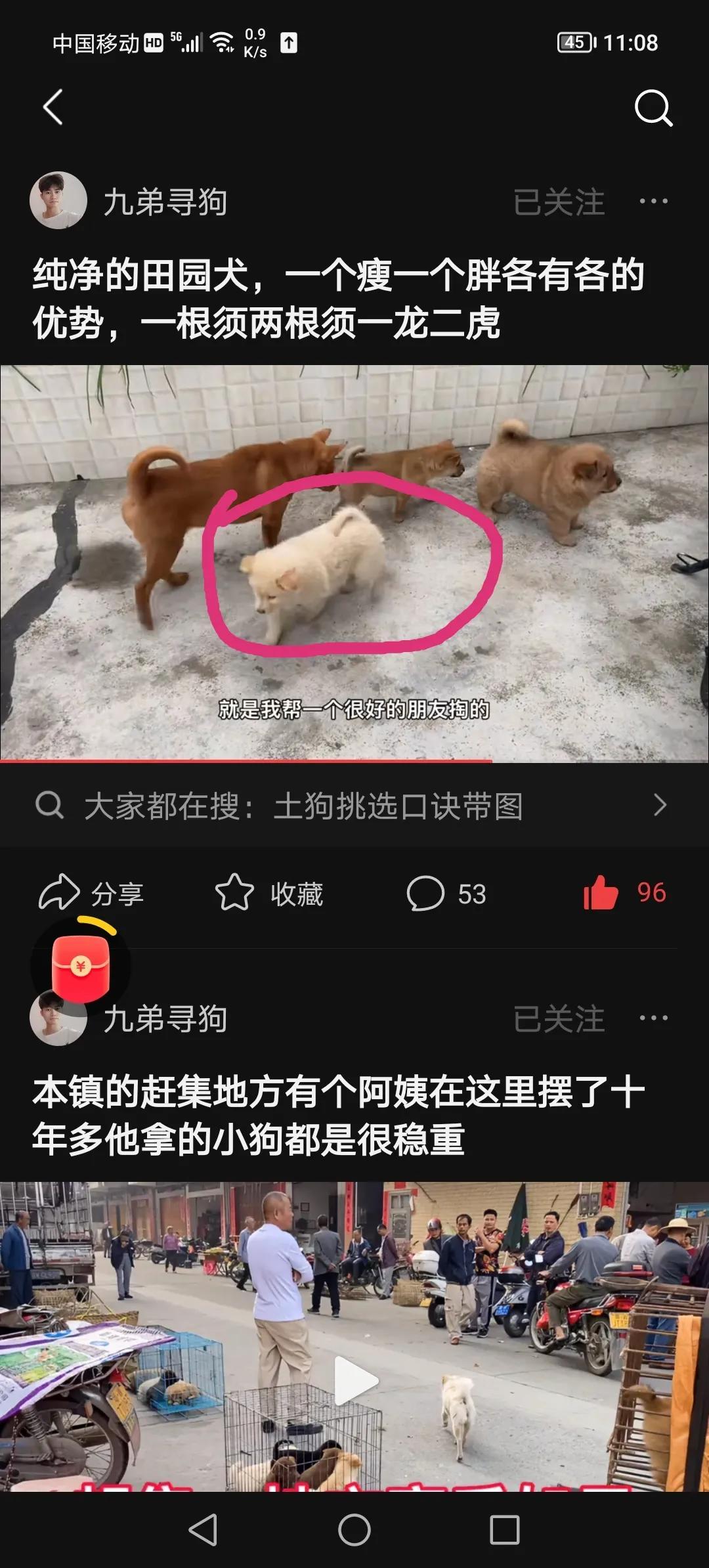Viewport: 709px width, 1568px height.
Task: Open the recent apps square button
Action: coord(505,1530)
